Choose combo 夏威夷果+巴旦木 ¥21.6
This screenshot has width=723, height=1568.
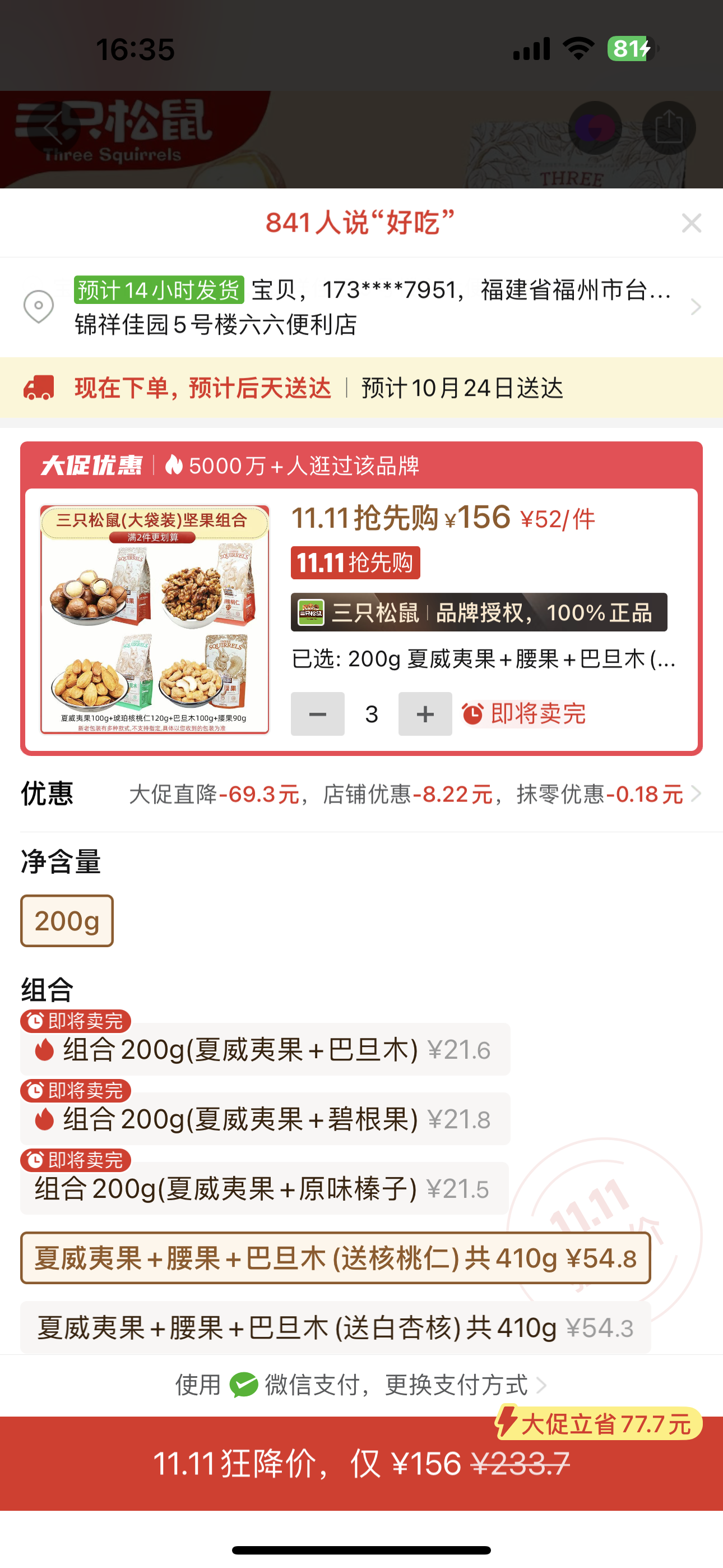(x=265, y=1049)
